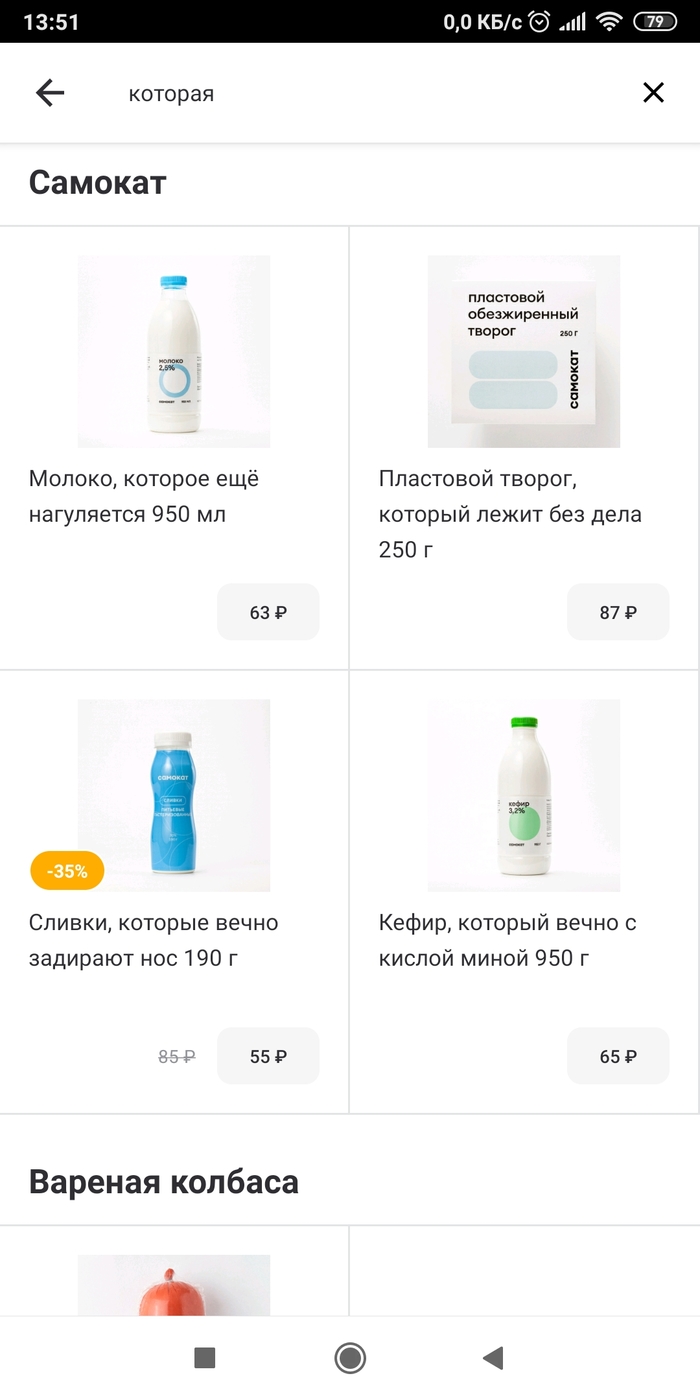Open recent apps from the navigation bar
700x1400 pixels.
point(205,1357)
